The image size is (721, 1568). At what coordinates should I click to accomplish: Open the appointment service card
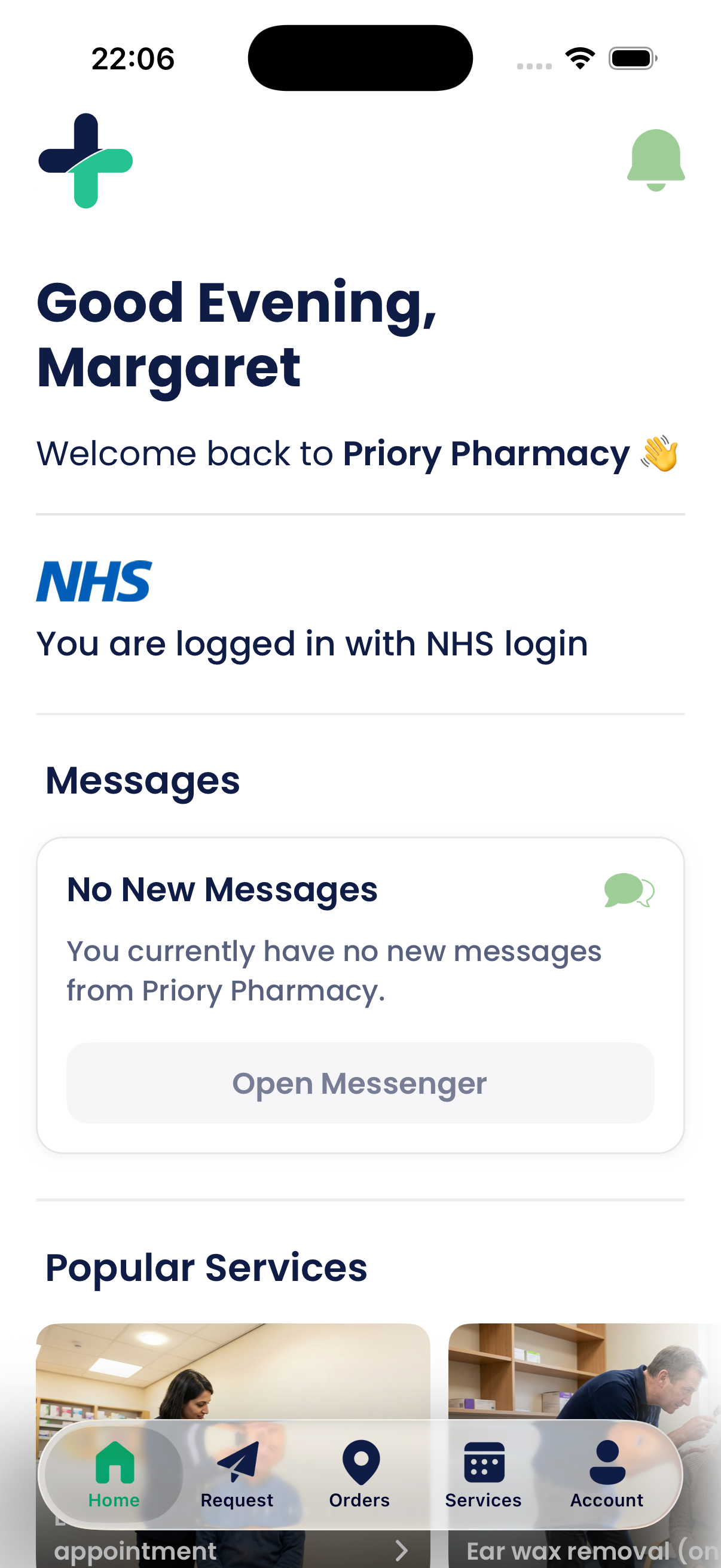(x=233, y=1369)
